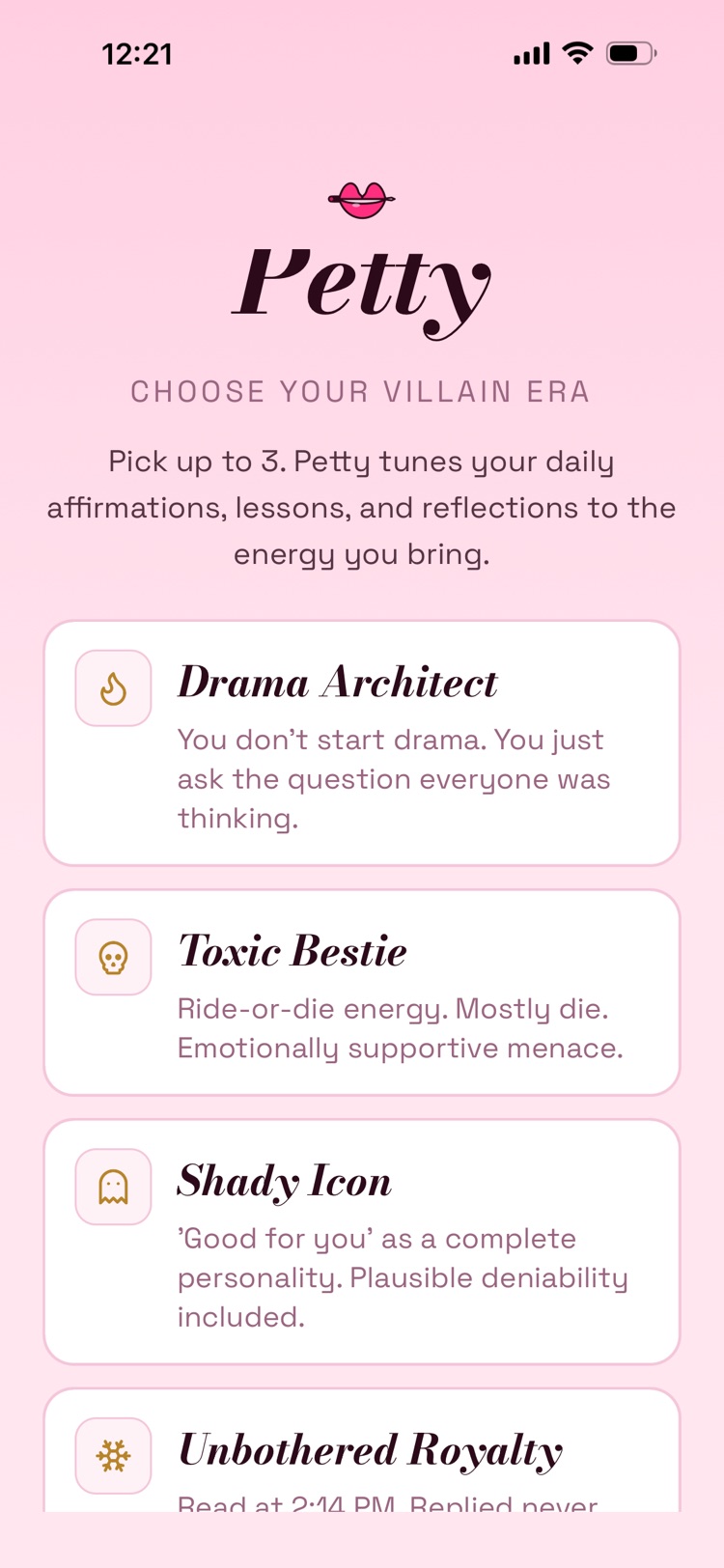This screenshot has width=724, height=1568.
Task: Select the Drama Architect card
Action: [x=362, y=743]
